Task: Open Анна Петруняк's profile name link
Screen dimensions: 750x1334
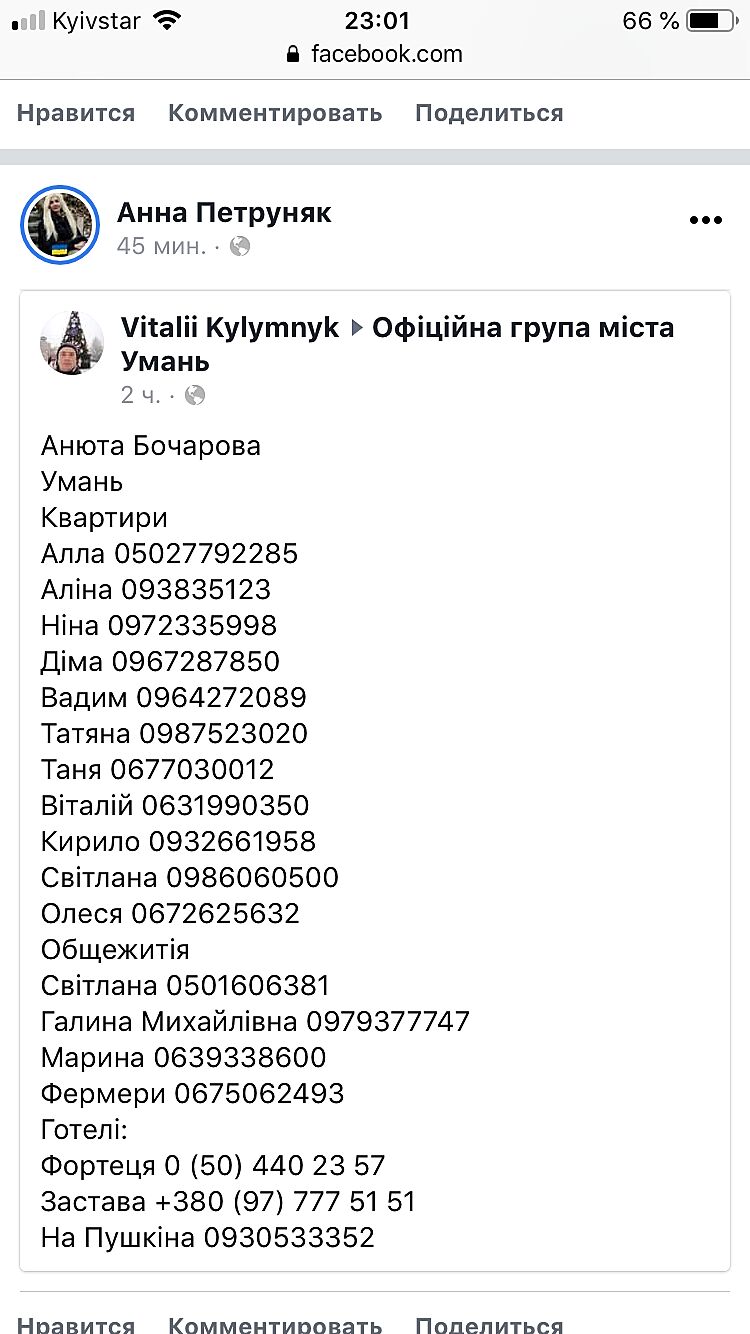Action: pyautogui.click(x=224, y=213)
